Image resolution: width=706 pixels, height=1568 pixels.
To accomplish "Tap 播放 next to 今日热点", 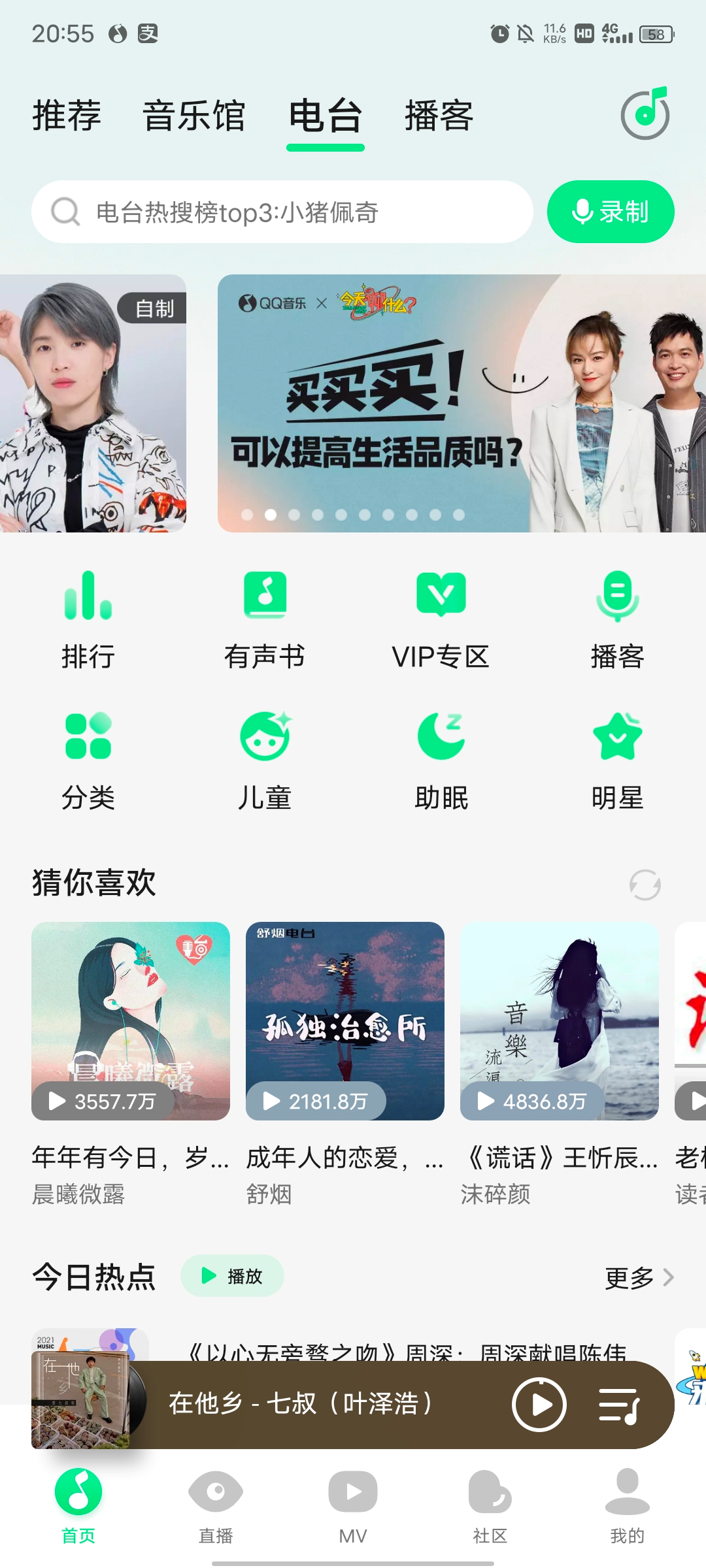I will 232,1276.
